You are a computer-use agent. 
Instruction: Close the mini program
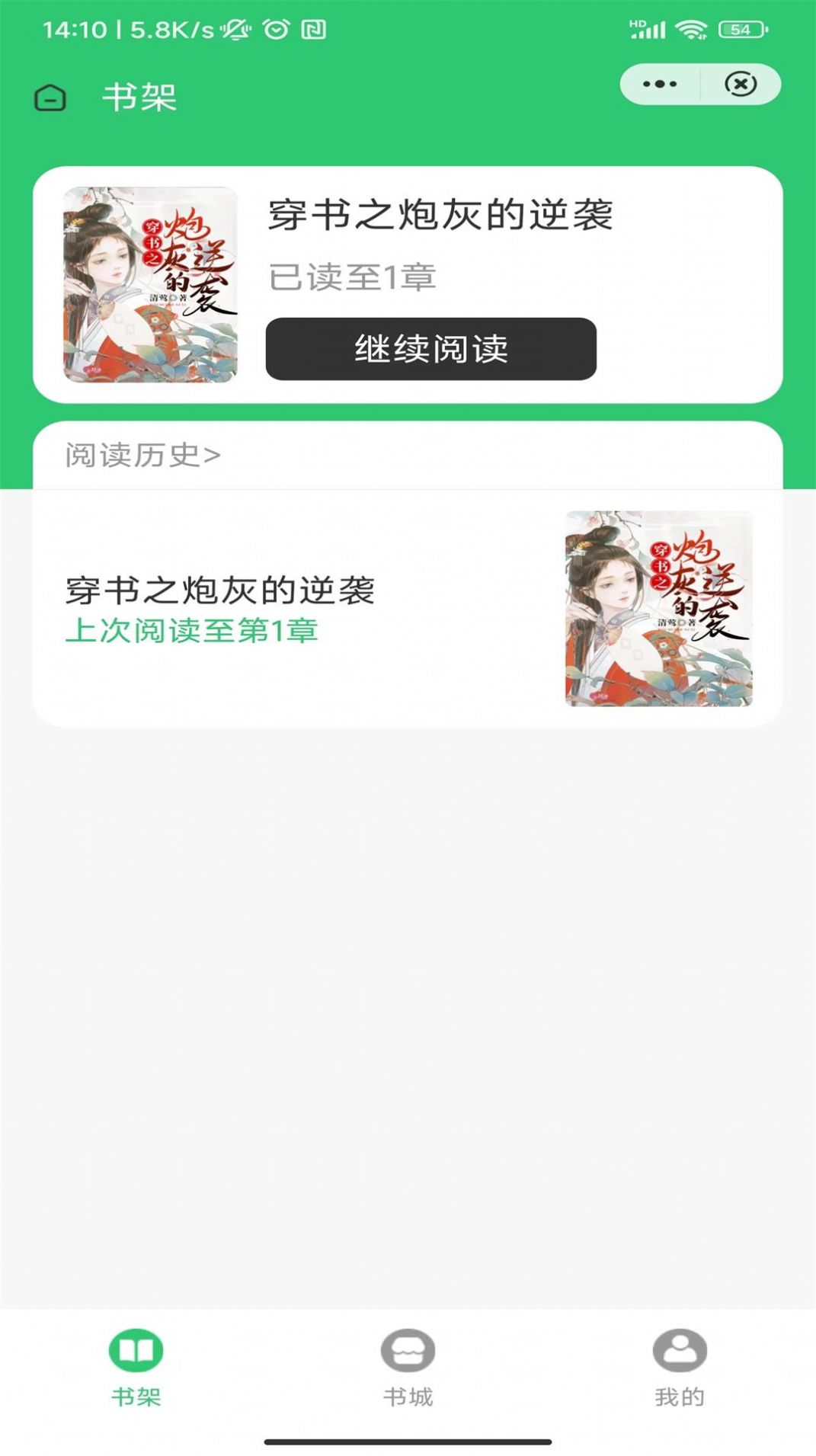click(x=741, y=84)
